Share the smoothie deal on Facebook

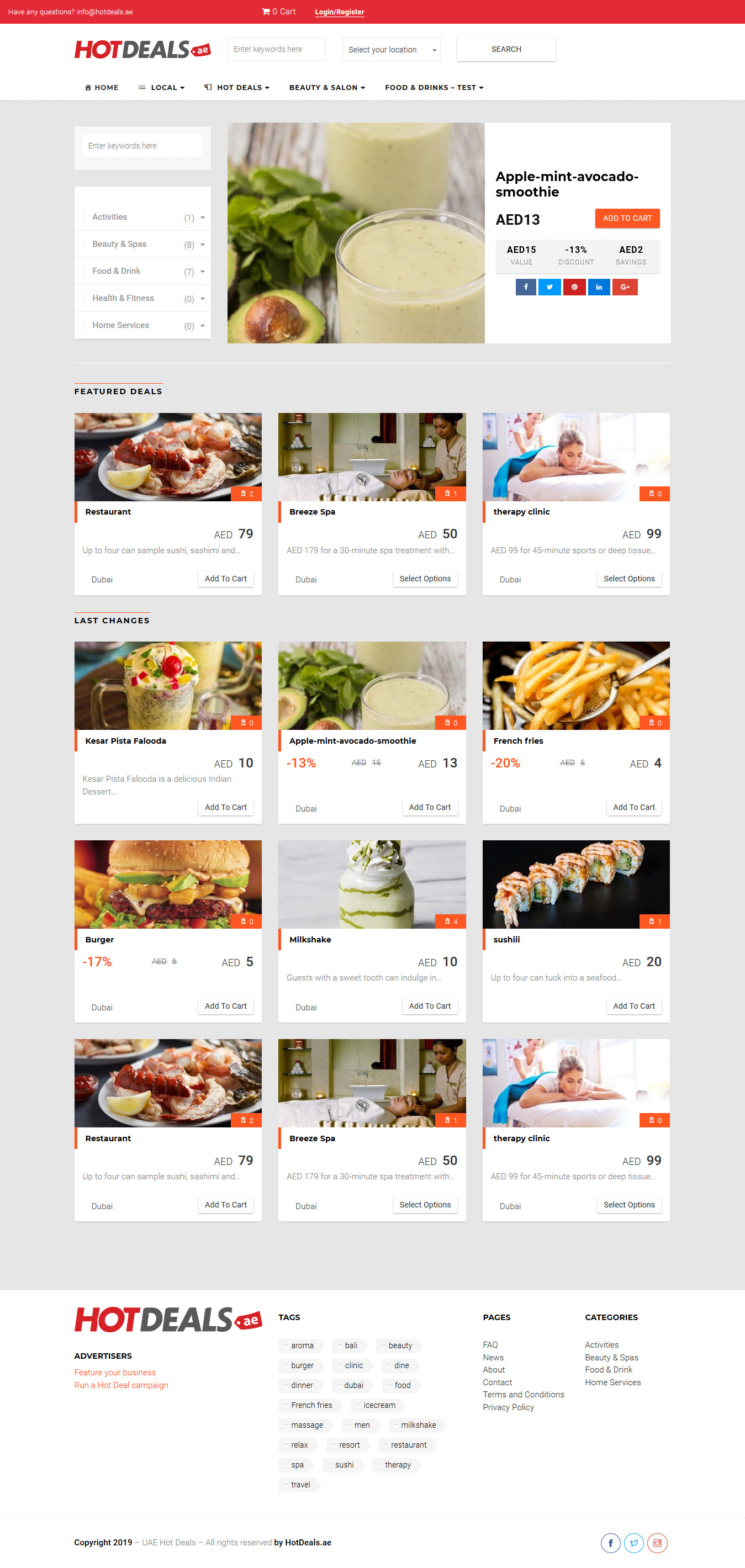(x=525, y=287)
